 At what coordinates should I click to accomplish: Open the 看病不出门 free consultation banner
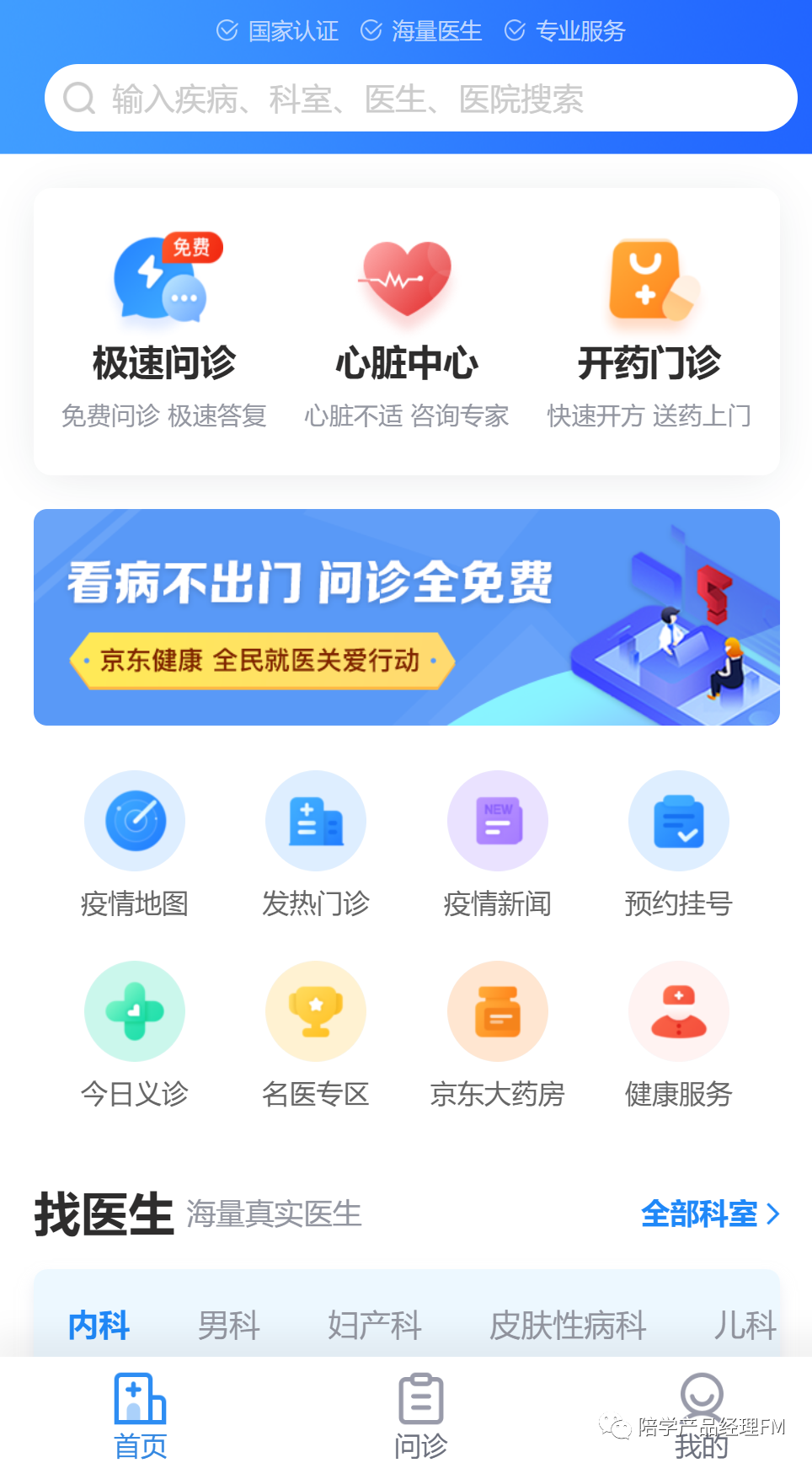pyautogui.click(x=407, y=617)
